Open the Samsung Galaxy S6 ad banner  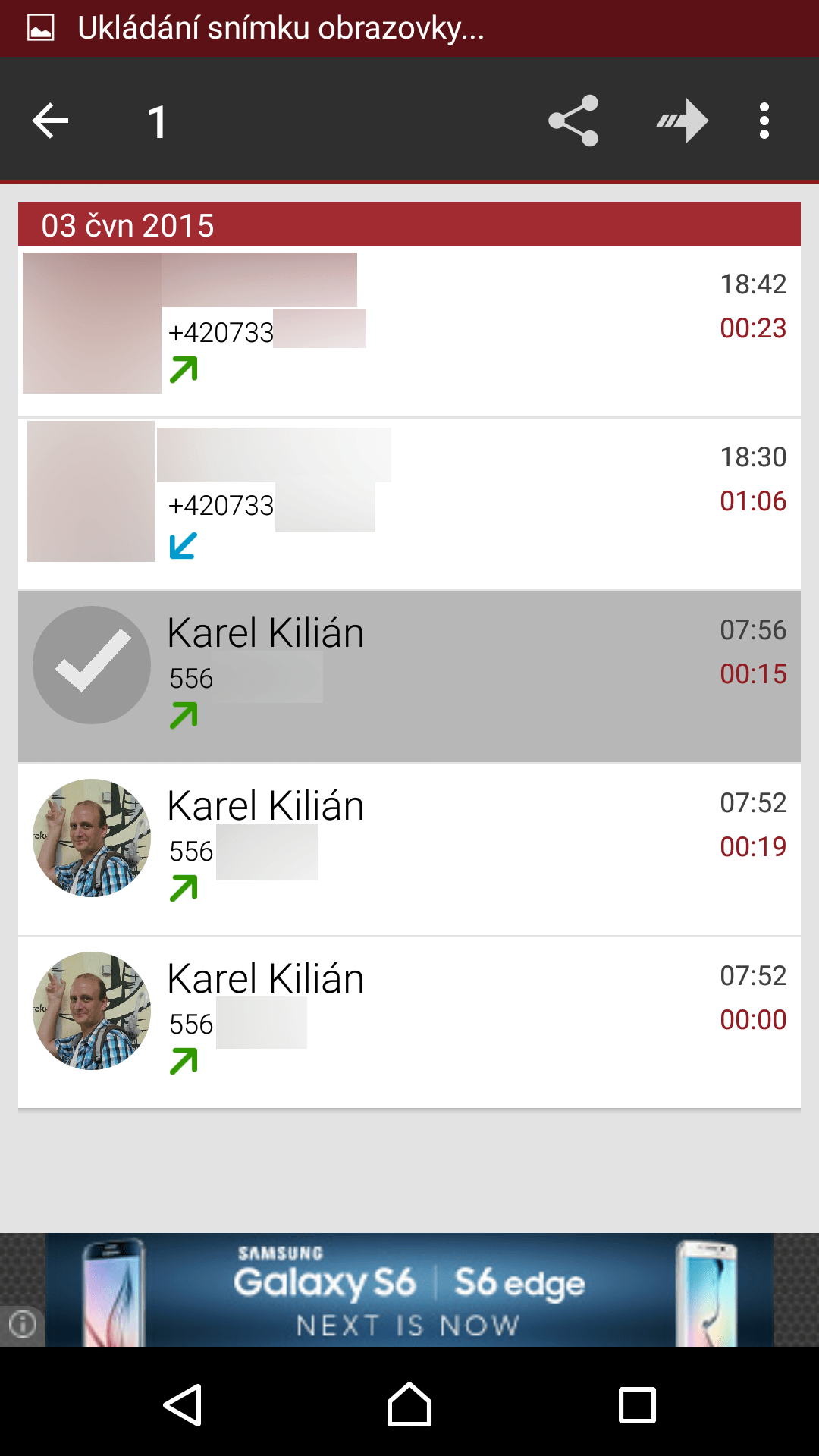pyautogui.click(x=409, y=1290)
